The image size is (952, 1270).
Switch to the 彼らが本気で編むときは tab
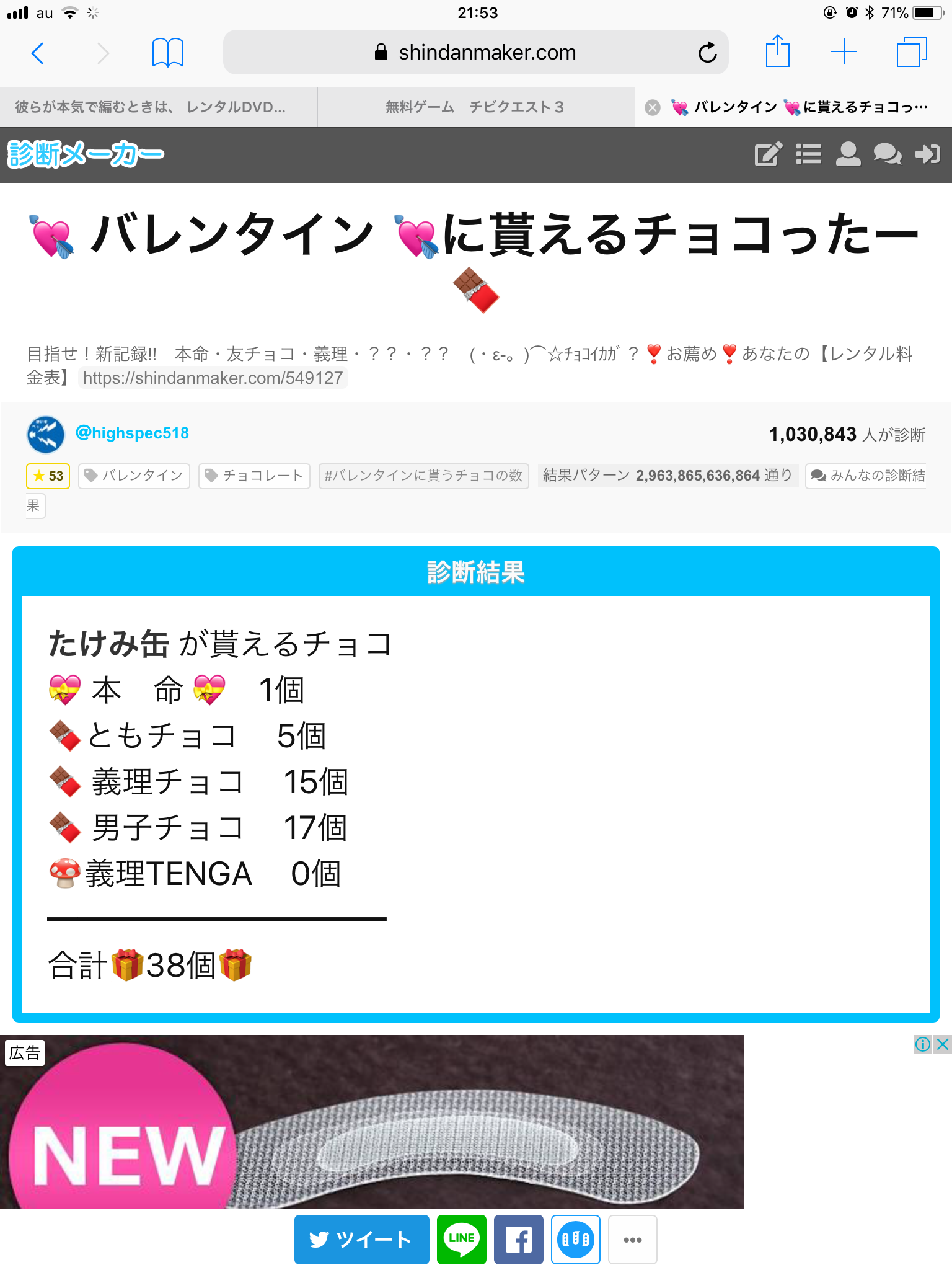point(151,107)
